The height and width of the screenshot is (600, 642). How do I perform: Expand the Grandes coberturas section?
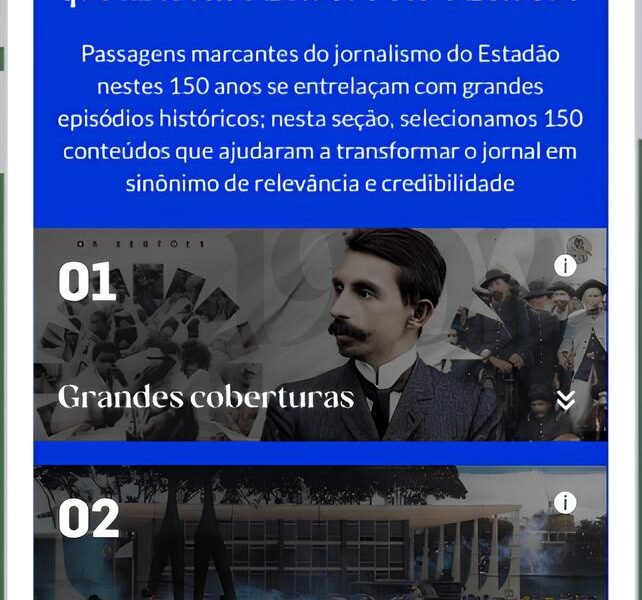coord(565,400)
